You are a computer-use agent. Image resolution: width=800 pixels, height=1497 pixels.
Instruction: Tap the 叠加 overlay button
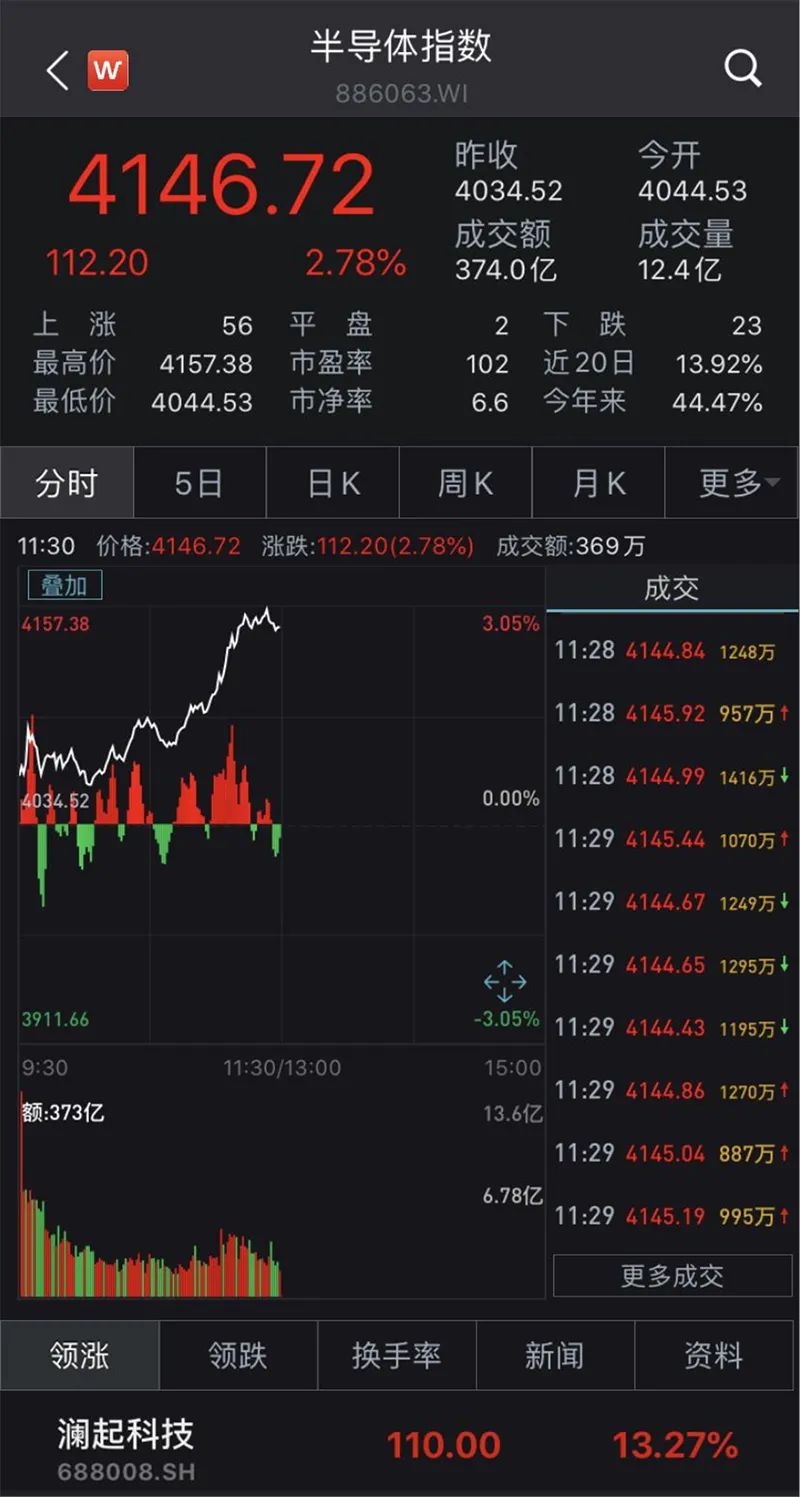[x=64, y=585]
